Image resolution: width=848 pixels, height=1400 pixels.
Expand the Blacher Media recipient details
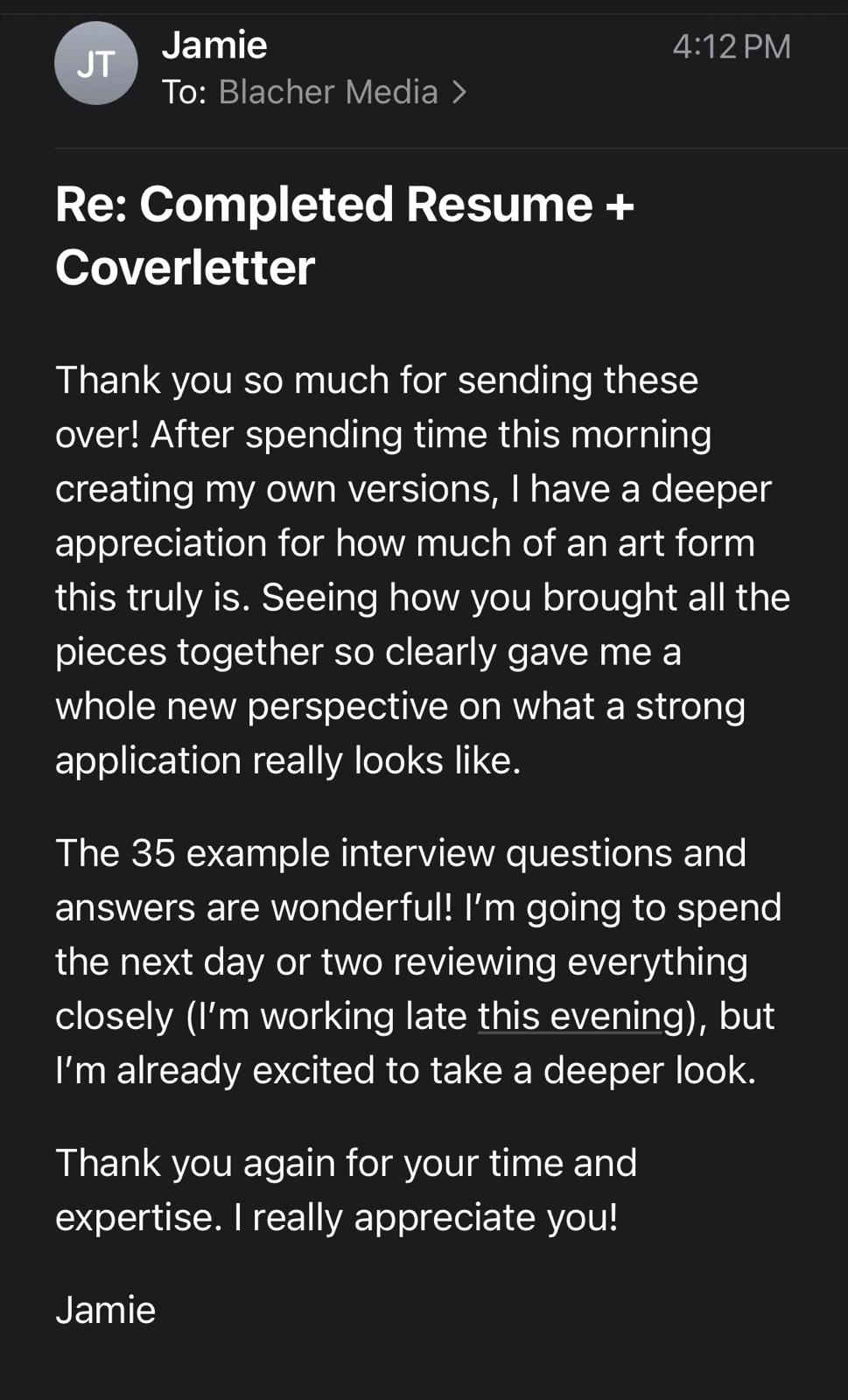341,92
